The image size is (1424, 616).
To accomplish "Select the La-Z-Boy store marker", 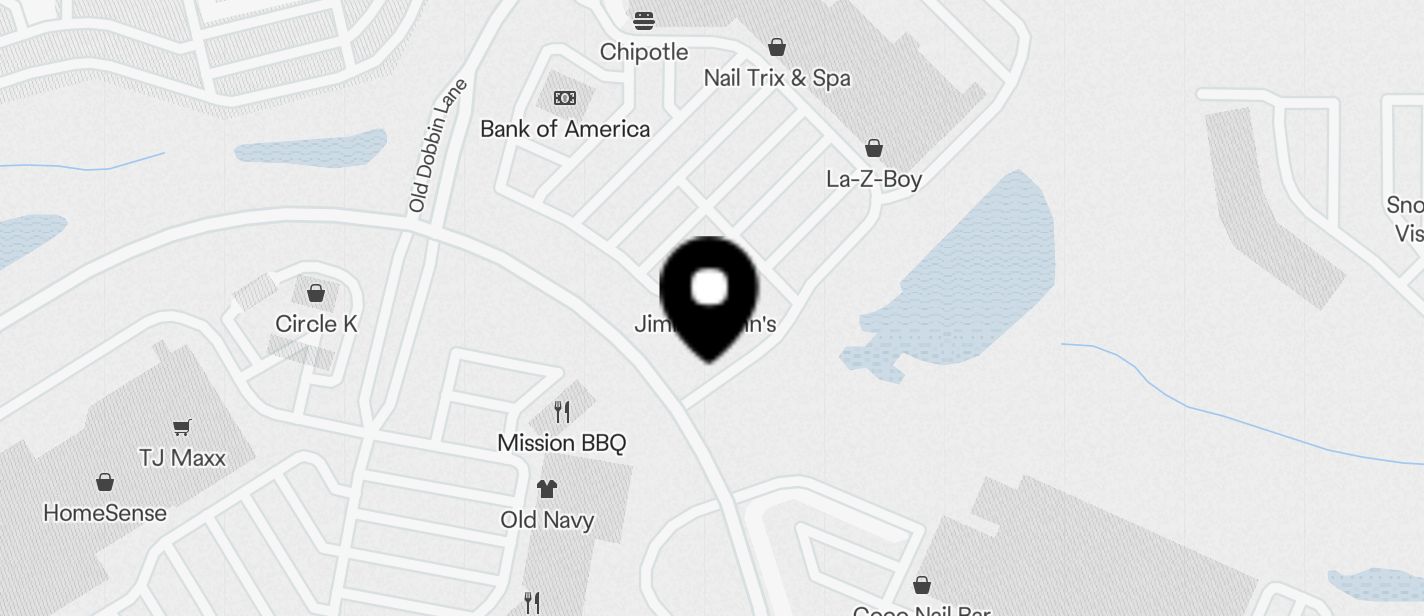I will pos(874,149).
